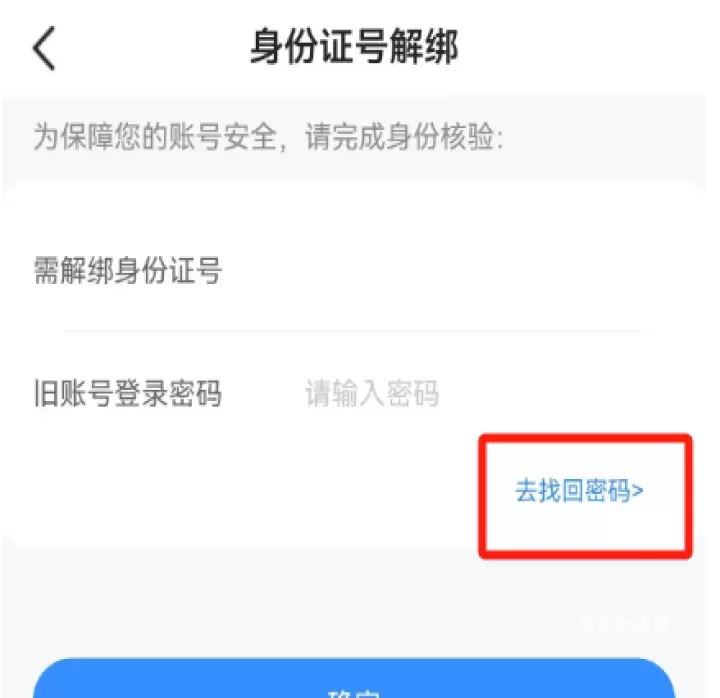Go back from 身份证号解绑 page
Viewport: 720px width, 698px height.
46,49
